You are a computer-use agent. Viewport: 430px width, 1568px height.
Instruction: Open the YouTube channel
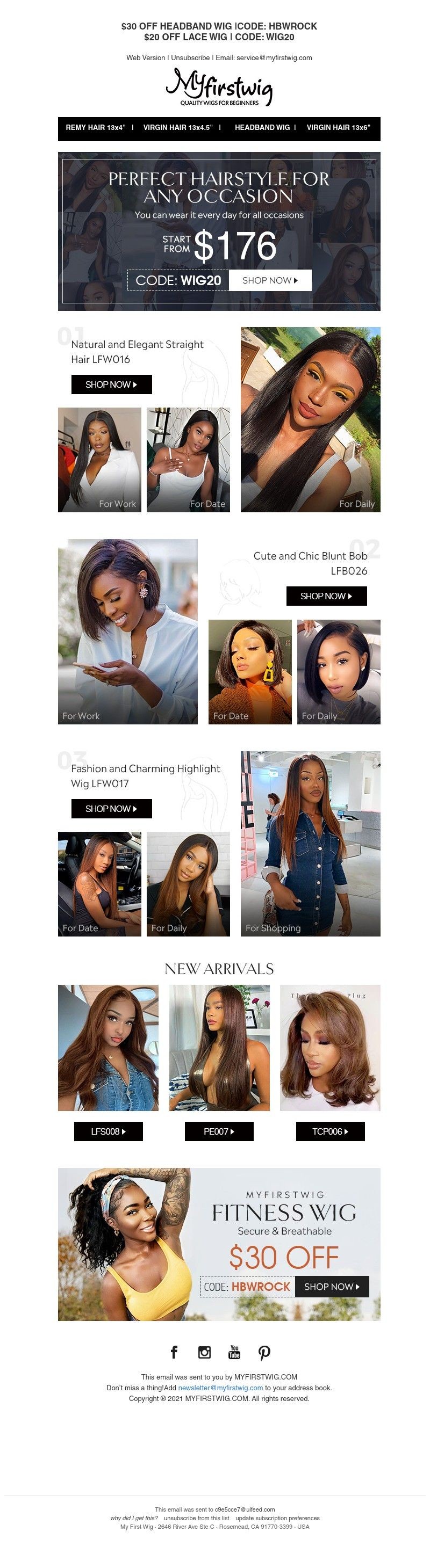click(x=234, y=1353)
